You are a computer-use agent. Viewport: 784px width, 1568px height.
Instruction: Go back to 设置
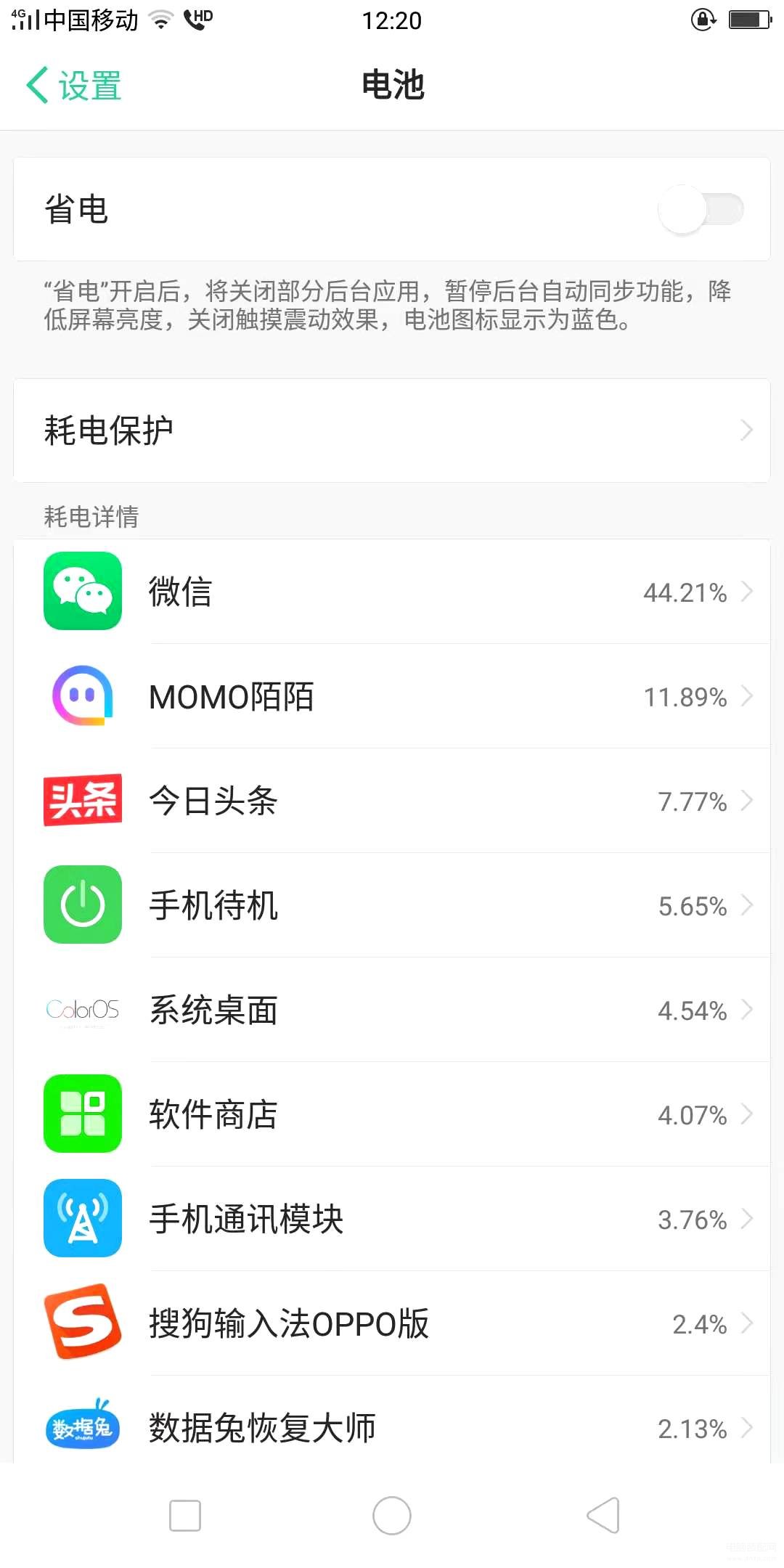(73, 86)
